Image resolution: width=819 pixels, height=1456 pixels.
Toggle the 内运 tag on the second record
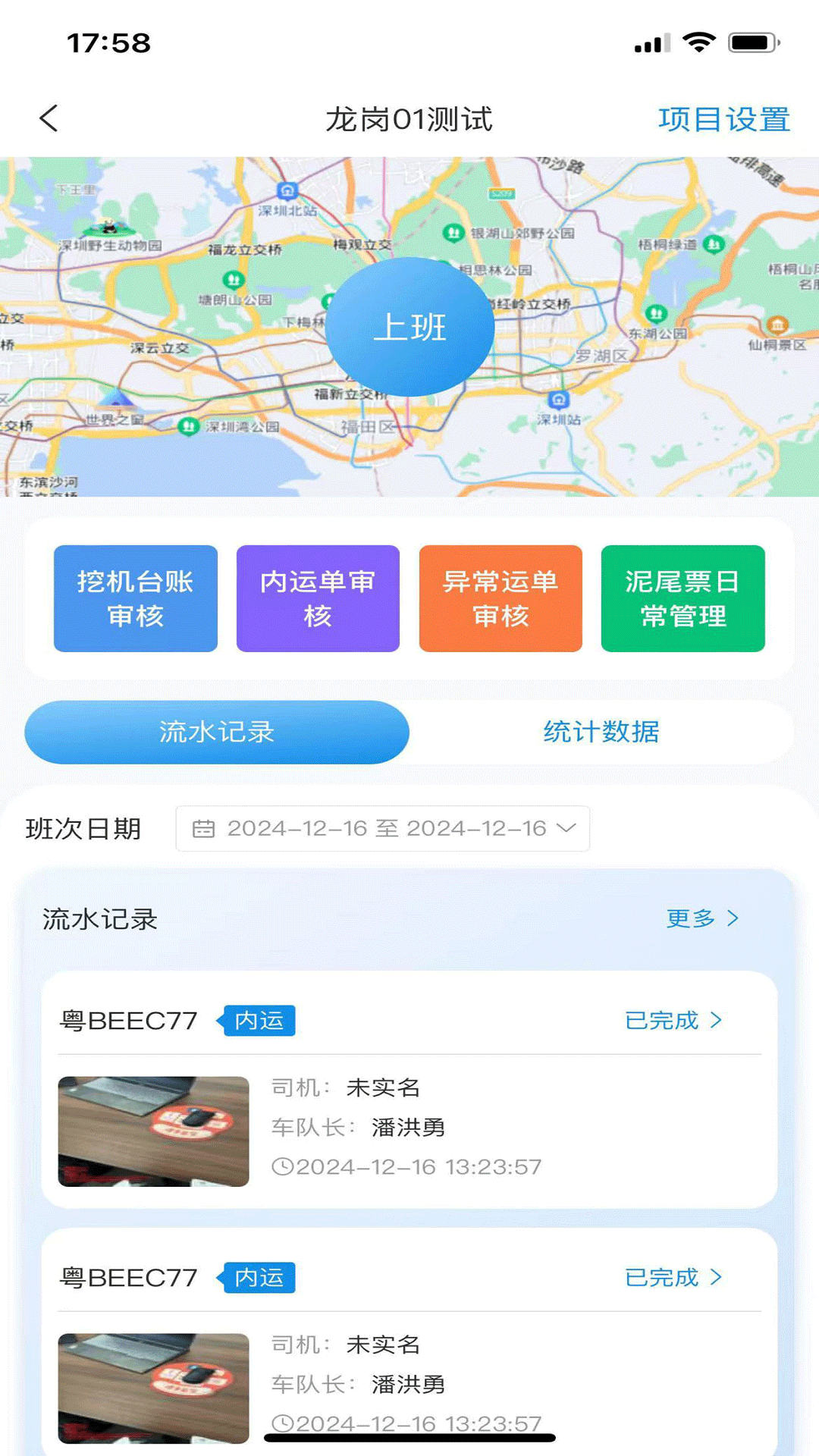[x=259, y=1279]
